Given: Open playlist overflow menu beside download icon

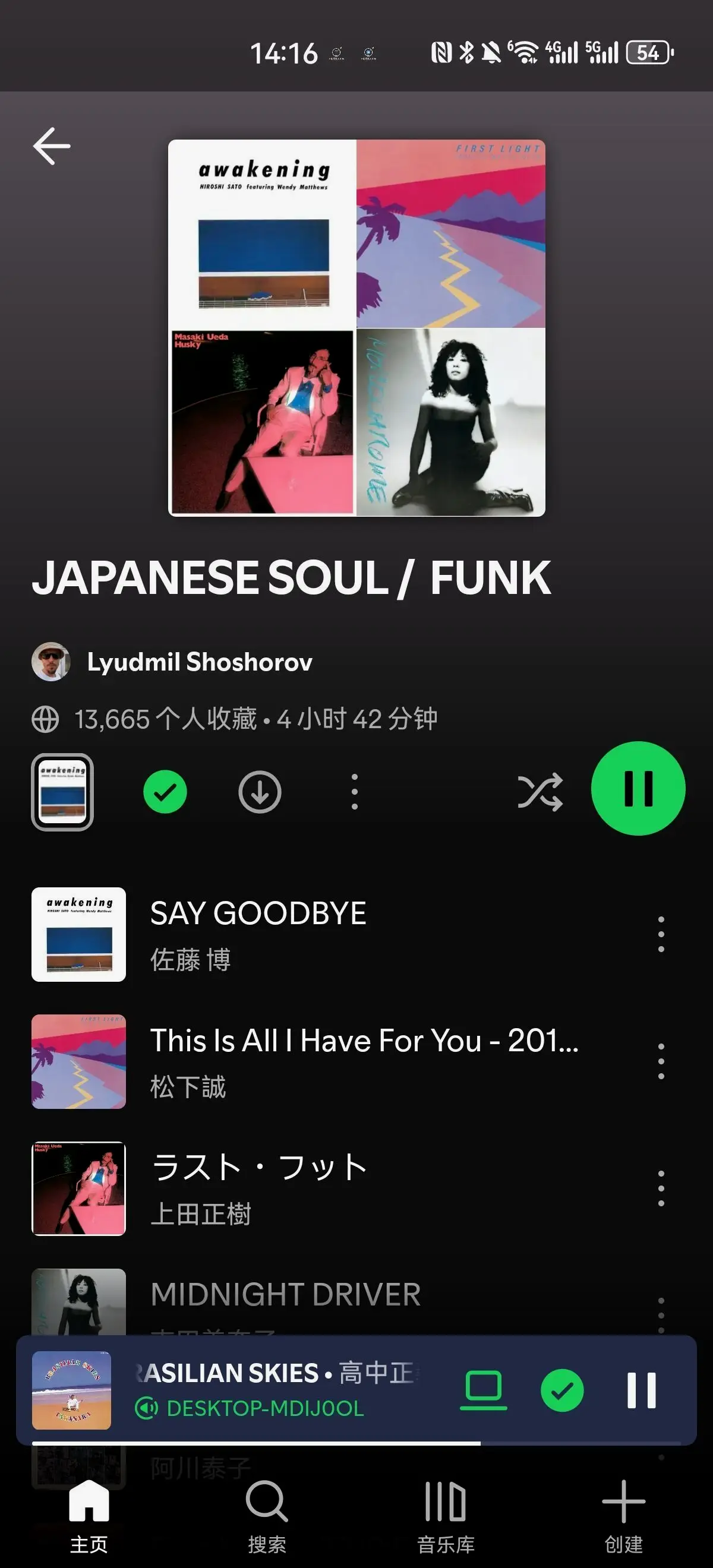Looking at the screenshot, I should point(354,792).
